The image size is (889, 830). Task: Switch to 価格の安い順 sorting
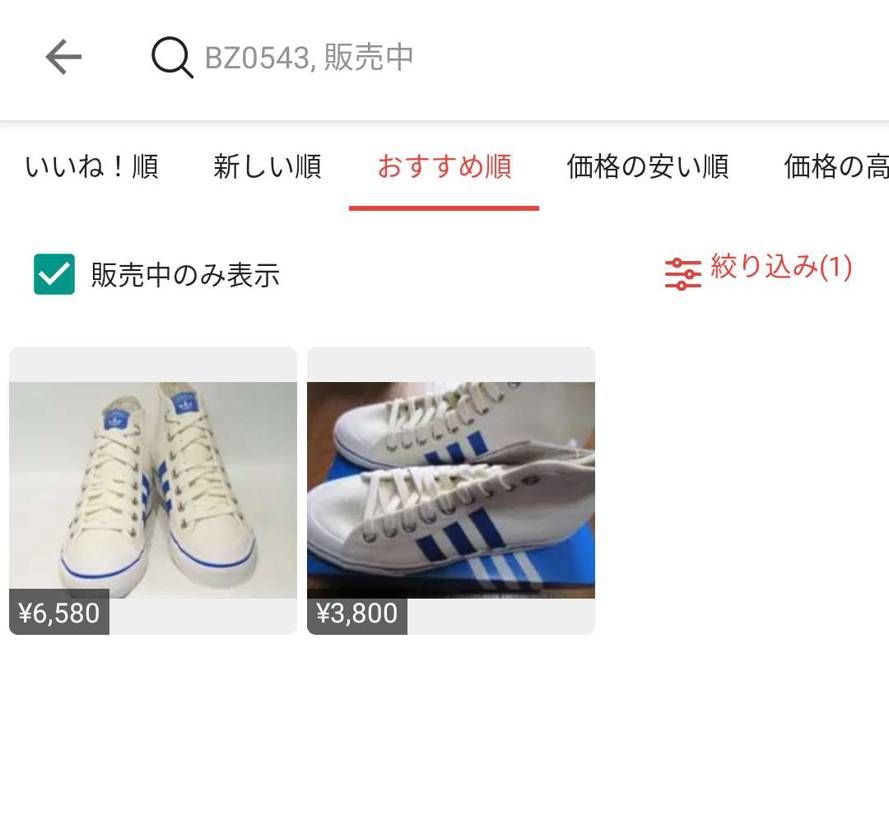point(647,167)
